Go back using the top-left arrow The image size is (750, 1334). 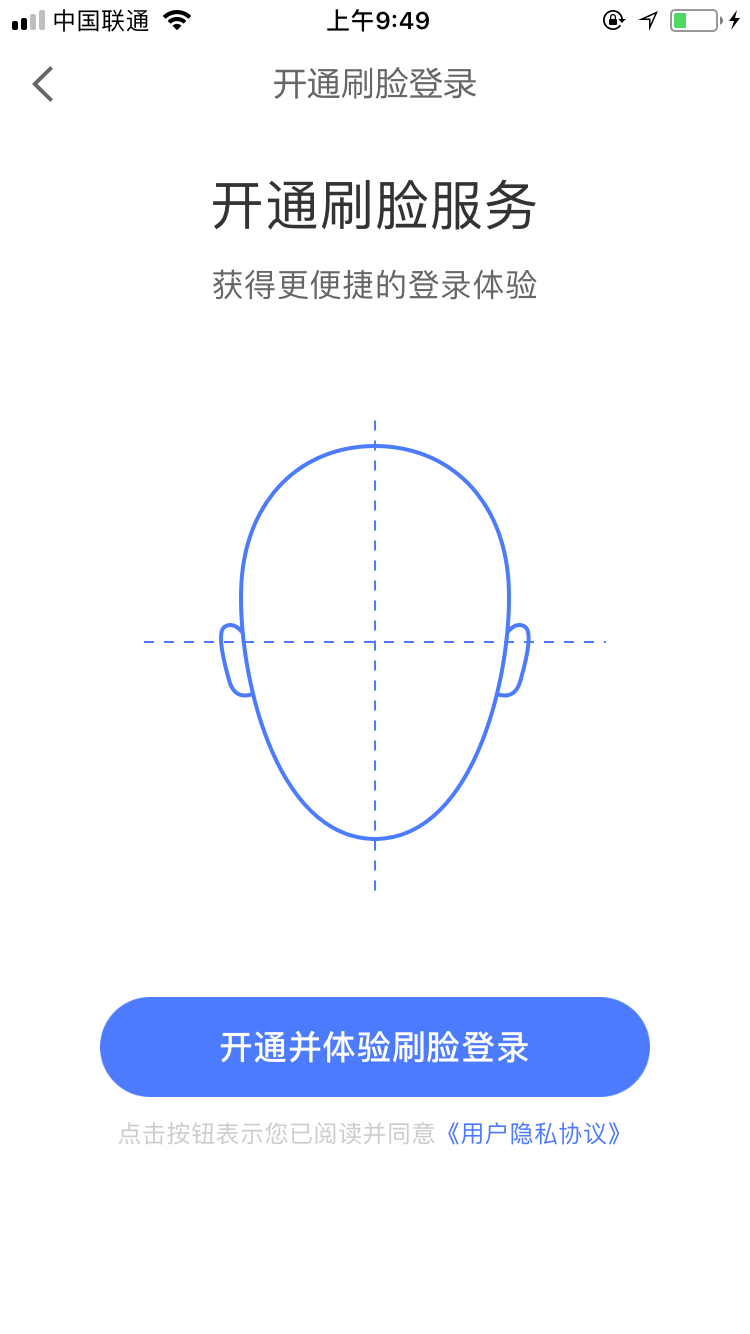pos(42,84)
